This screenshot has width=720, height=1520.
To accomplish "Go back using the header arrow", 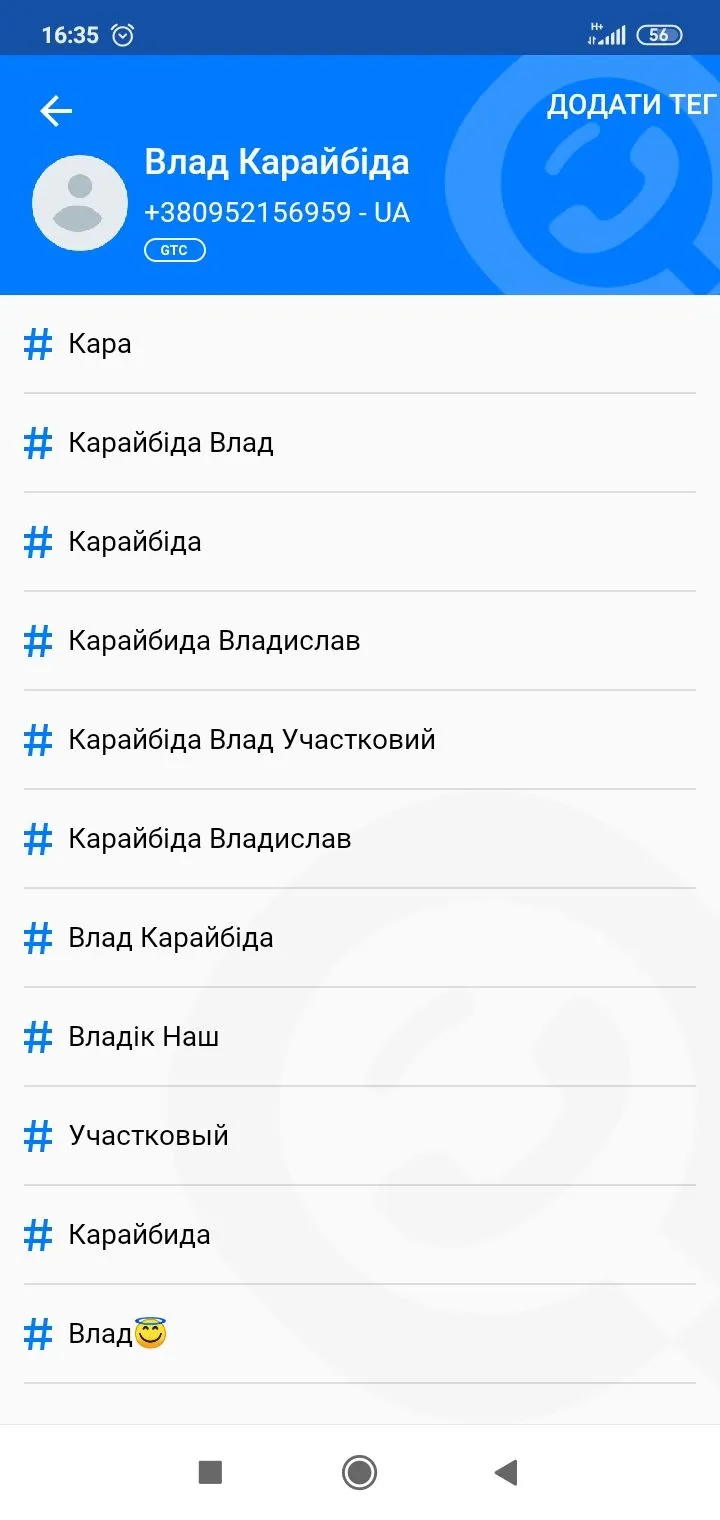I will (56, 111).
